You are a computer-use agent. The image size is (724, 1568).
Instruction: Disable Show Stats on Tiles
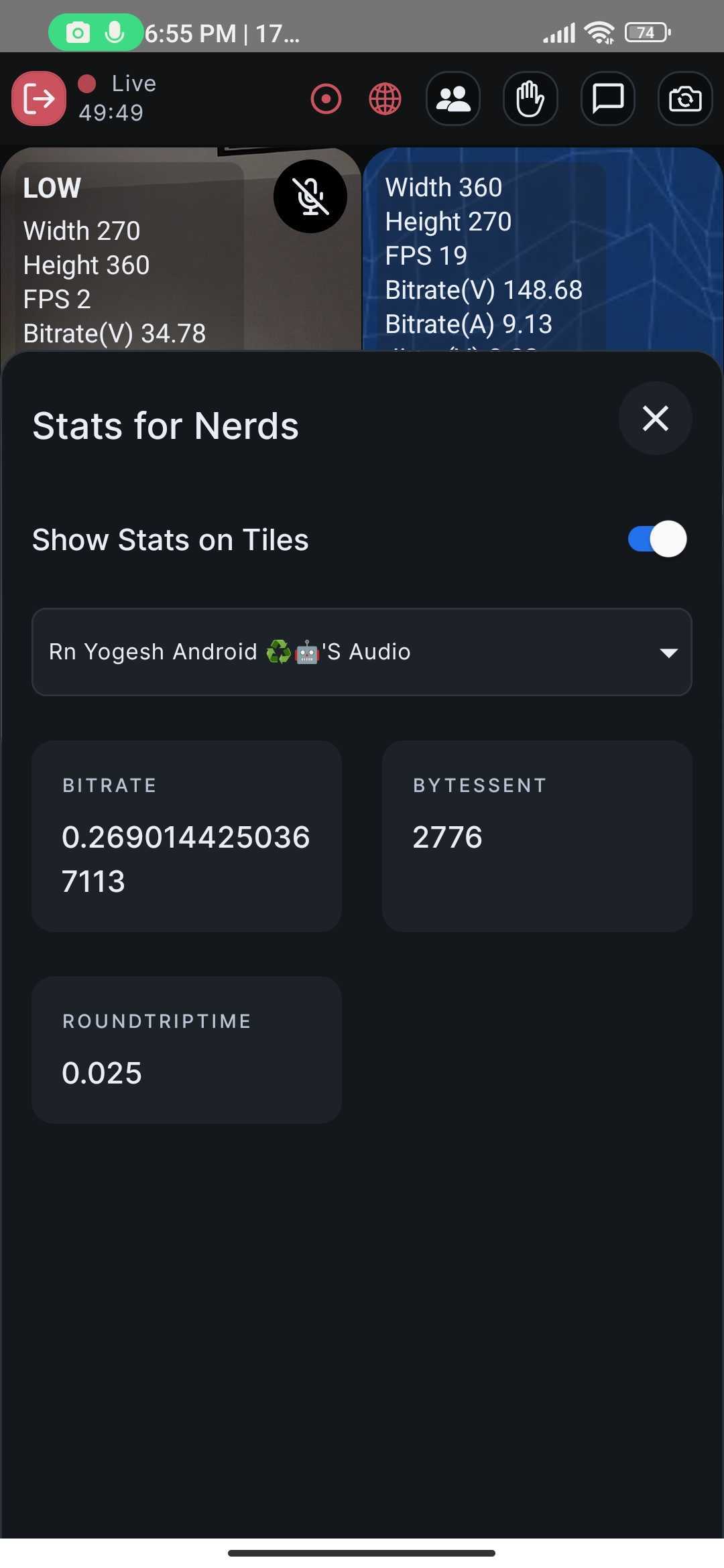pos(656,539)
